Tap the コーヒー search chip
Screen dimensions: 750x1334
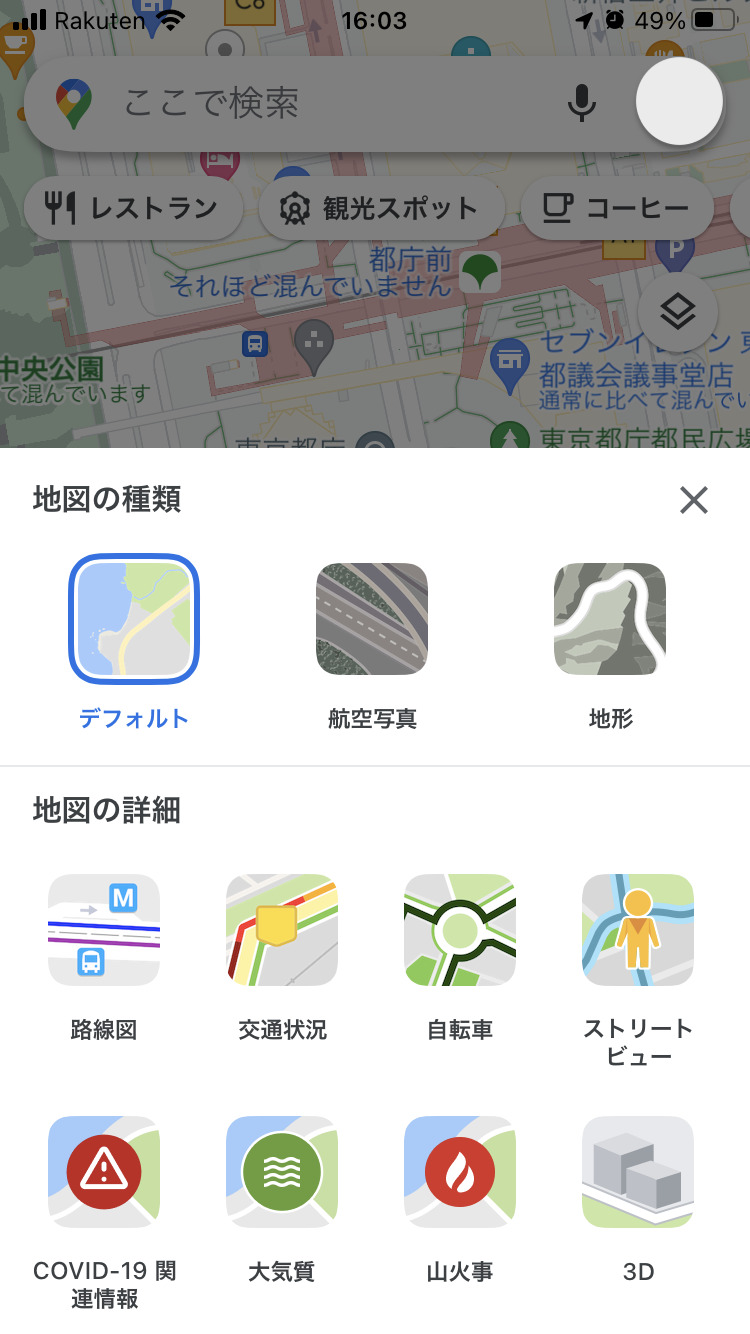coord(616,207)
